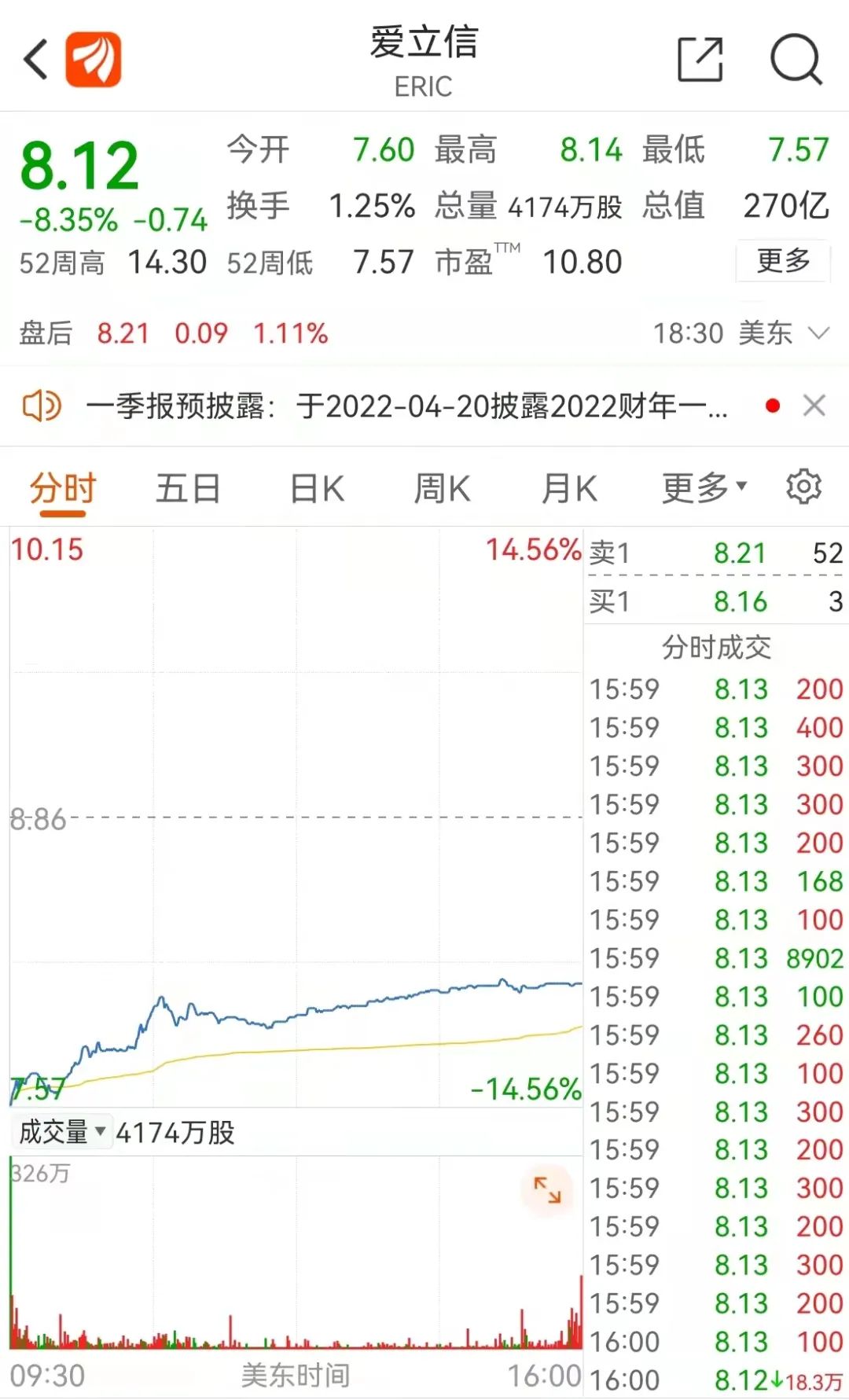The image size is (849, 1400).
Task: Tap the 卖1 ask price 8.21
Action: coord(740,553)
